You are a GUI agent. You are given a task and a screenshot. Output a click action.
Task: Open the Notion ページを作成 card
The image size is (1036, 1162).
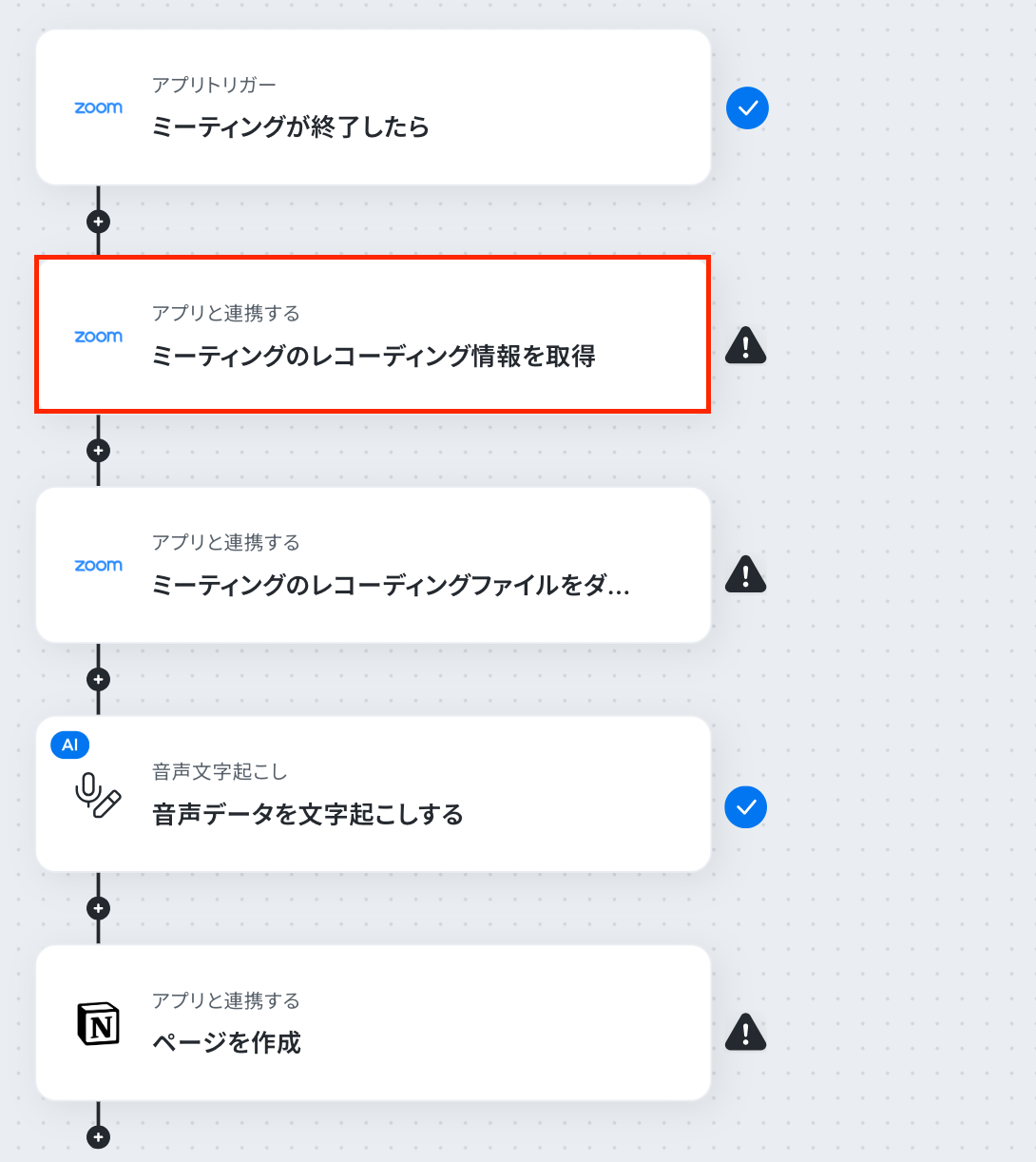pyautogui.click(x=373, y=1023)
